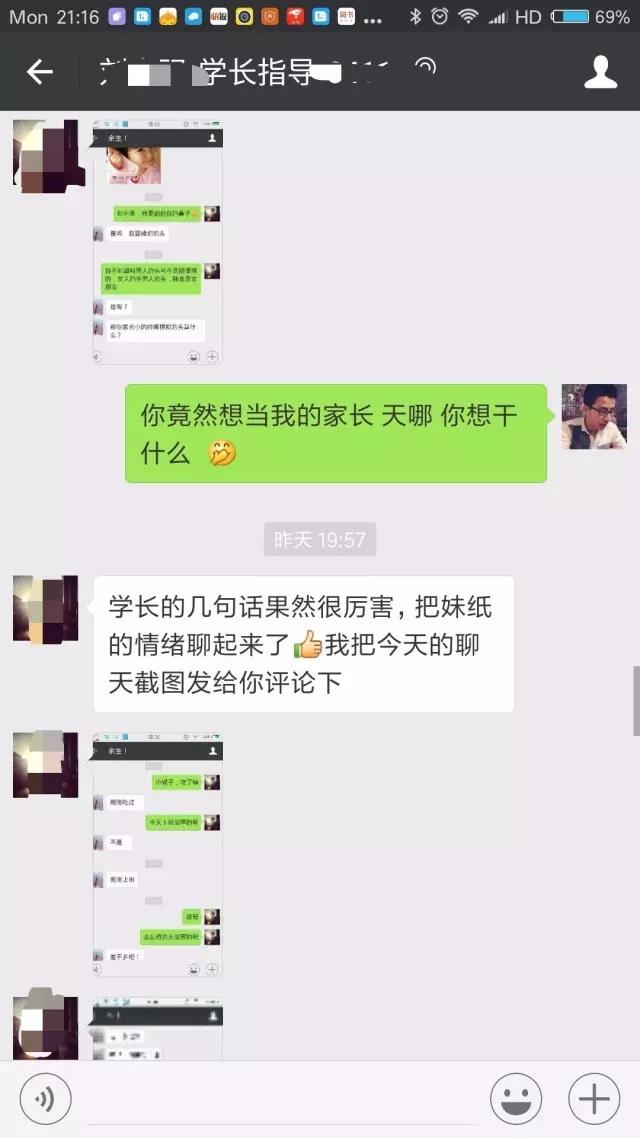
Task: View the screenshot image sent after 19:57
Action: tap(157, 854)
